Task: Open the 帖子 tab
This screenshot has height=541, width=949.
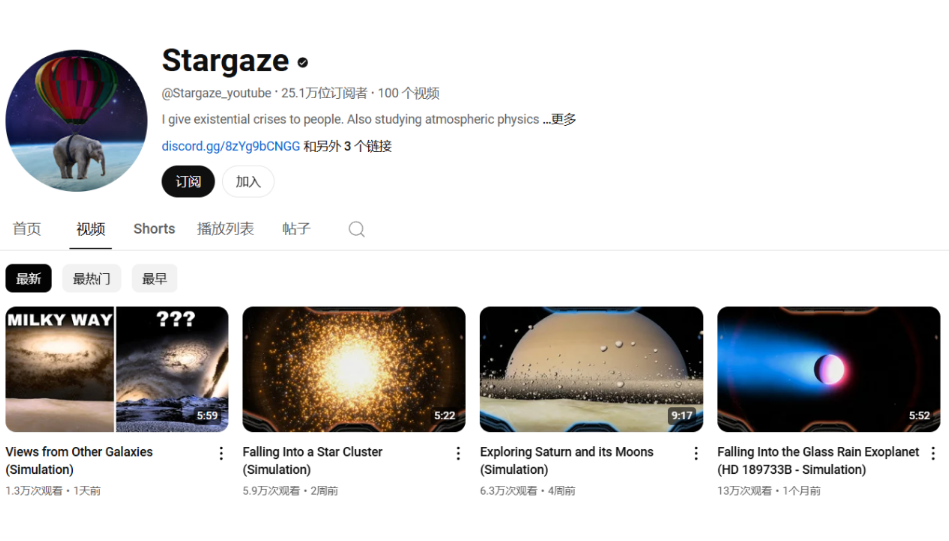Action: [296, 229]
